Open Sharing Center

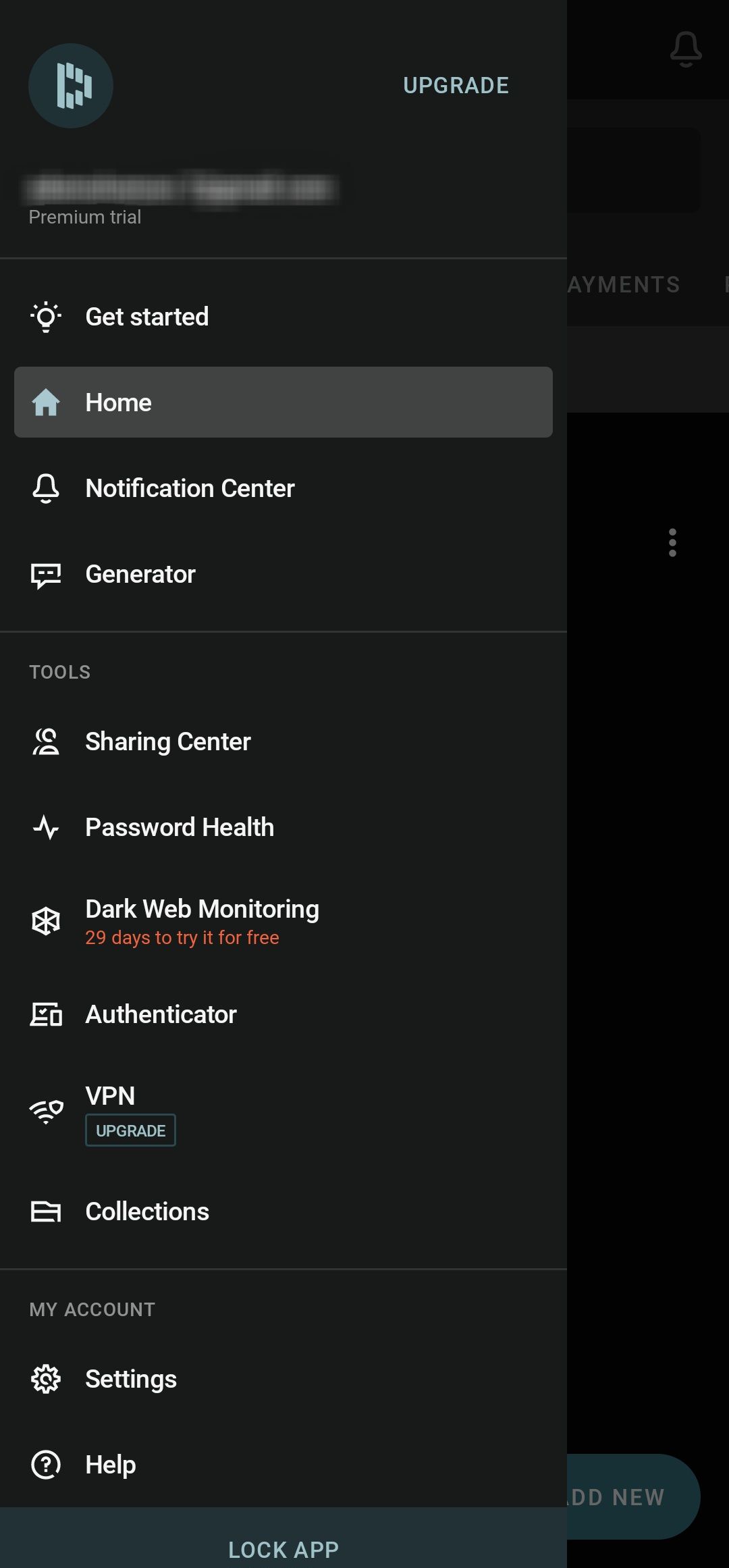[x=283, y=741]
